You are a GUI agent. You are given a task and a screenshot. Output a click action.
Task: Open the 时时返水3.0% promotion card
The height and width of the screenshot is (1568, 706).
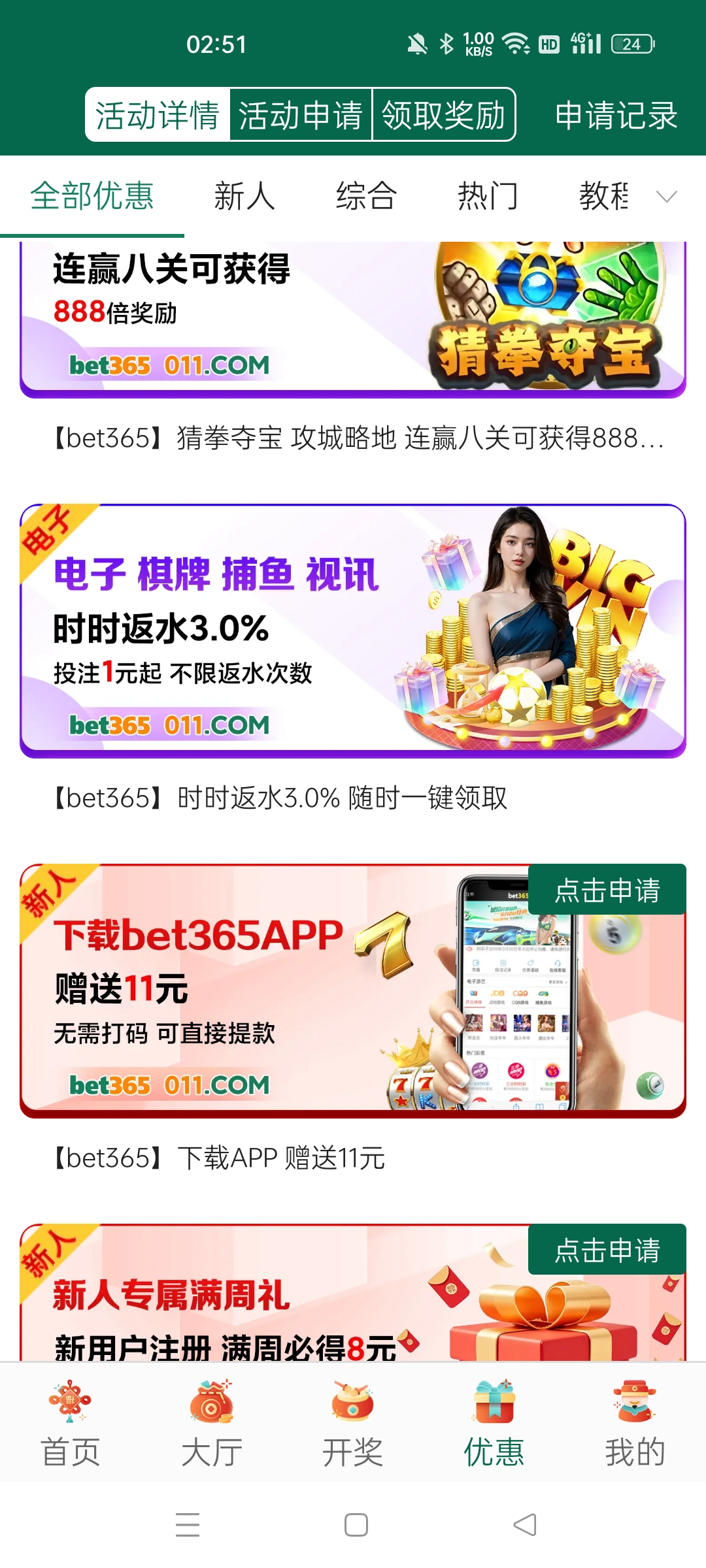[x=353, y=630]
